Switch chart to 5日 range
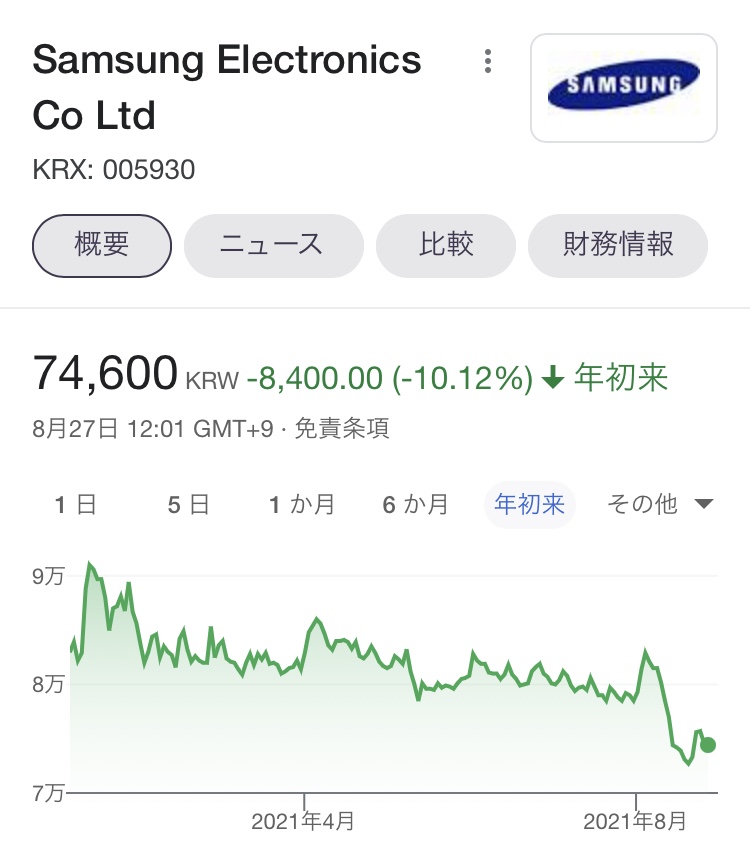 point(188,505)
